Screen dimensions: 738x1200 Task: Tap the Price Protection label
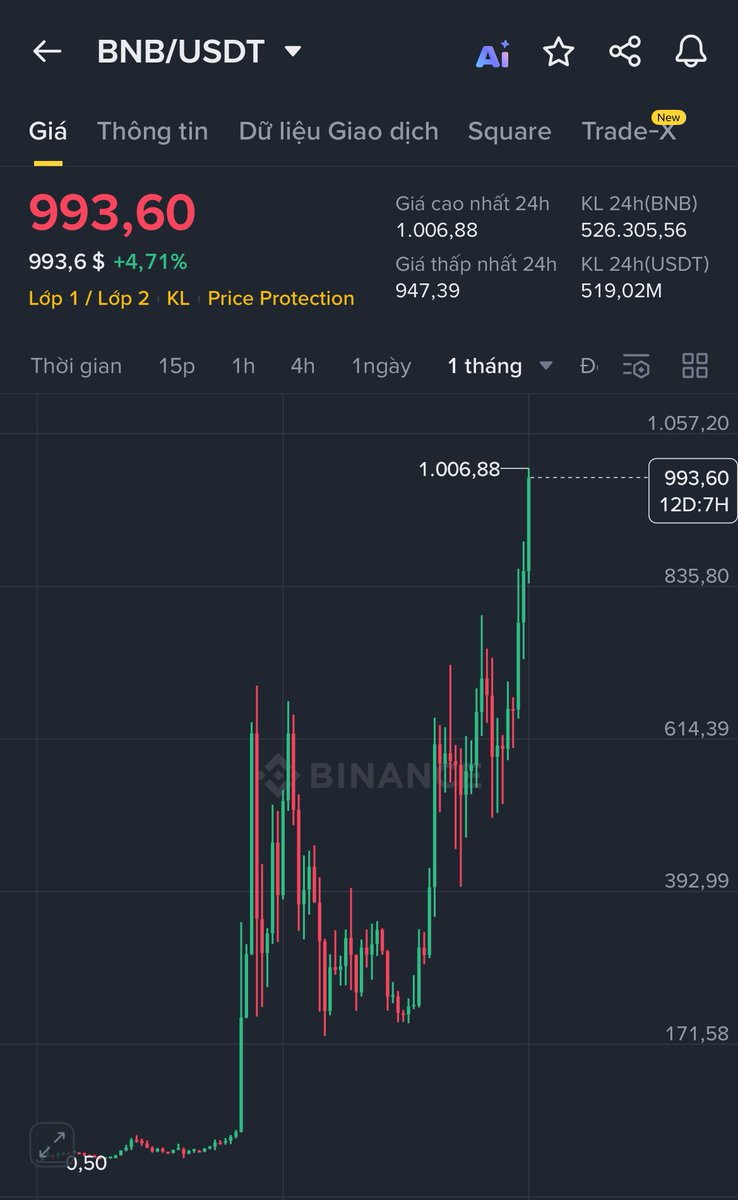[x=281, y=298]
